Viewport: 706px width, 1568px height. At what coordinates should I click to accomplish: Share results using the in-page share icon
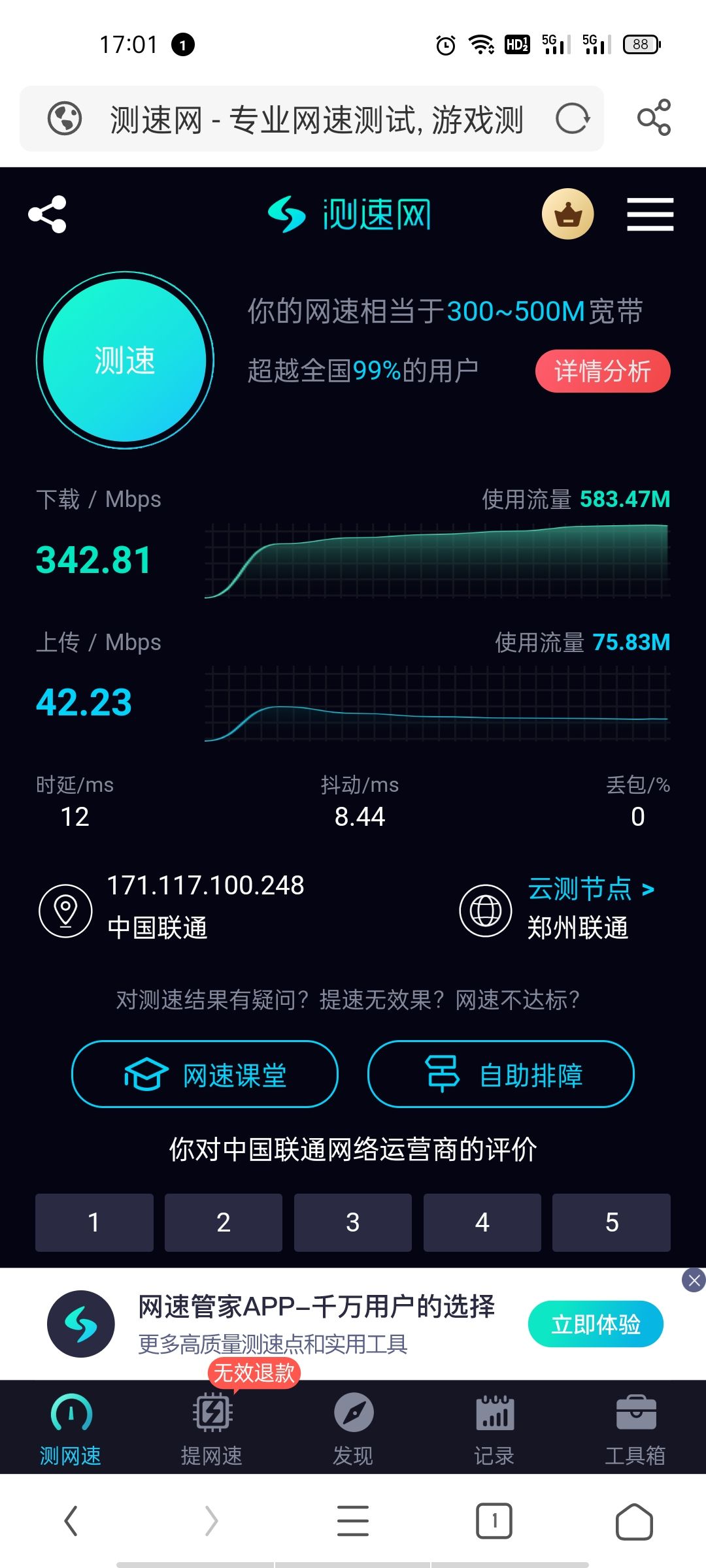(x=47, y=214)
